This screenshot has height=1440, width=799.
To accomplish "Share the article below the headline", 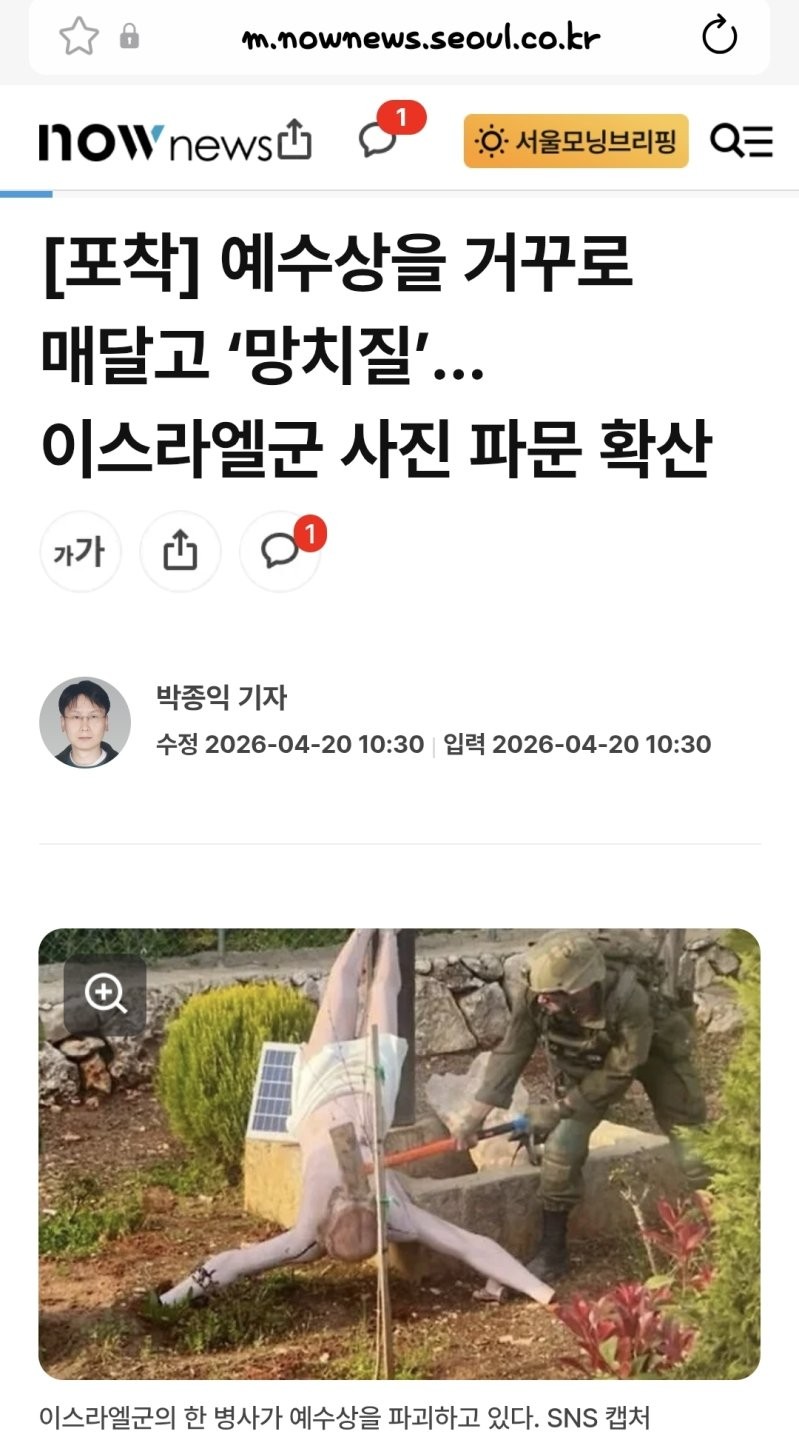I will click(180, 551).
